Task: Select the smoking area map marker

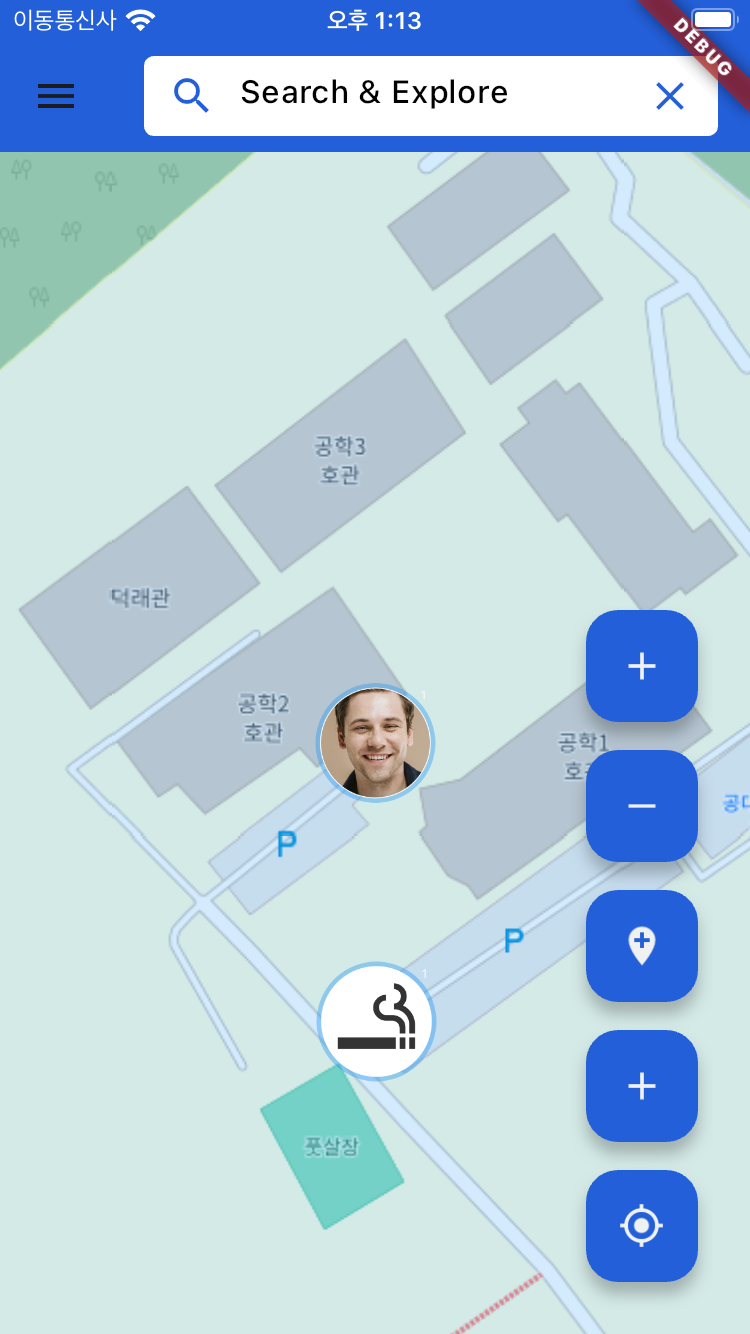Action: [x=375, y=1020]
